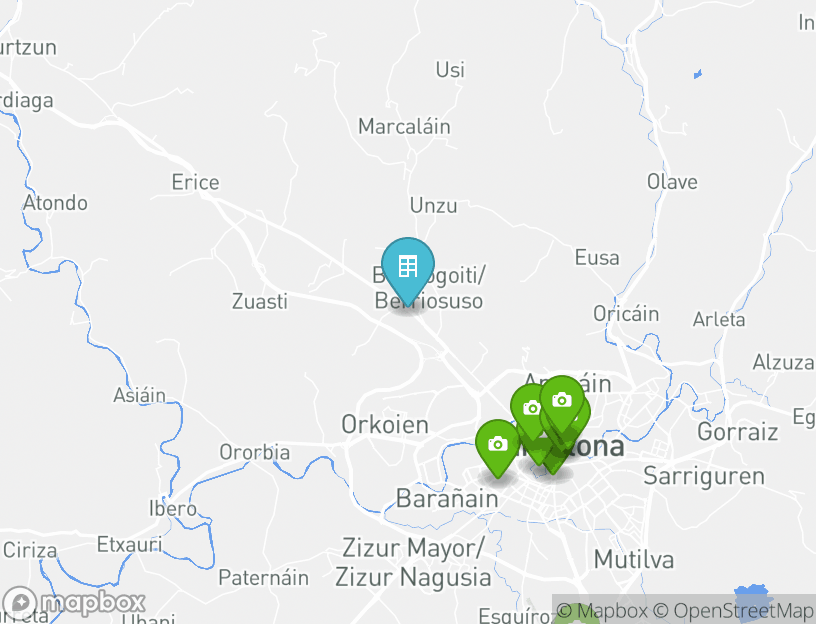Tap the blue building marker at Berriosuso
This screenshot has height=624, width=816.
[x=407, y=267]
